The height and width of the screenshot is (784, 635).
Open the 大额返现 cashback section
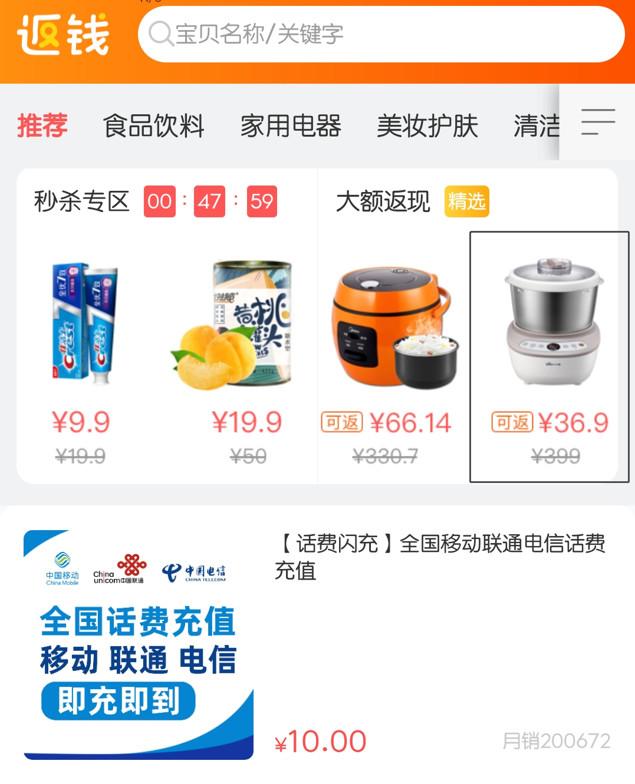[x=382, y=202]
